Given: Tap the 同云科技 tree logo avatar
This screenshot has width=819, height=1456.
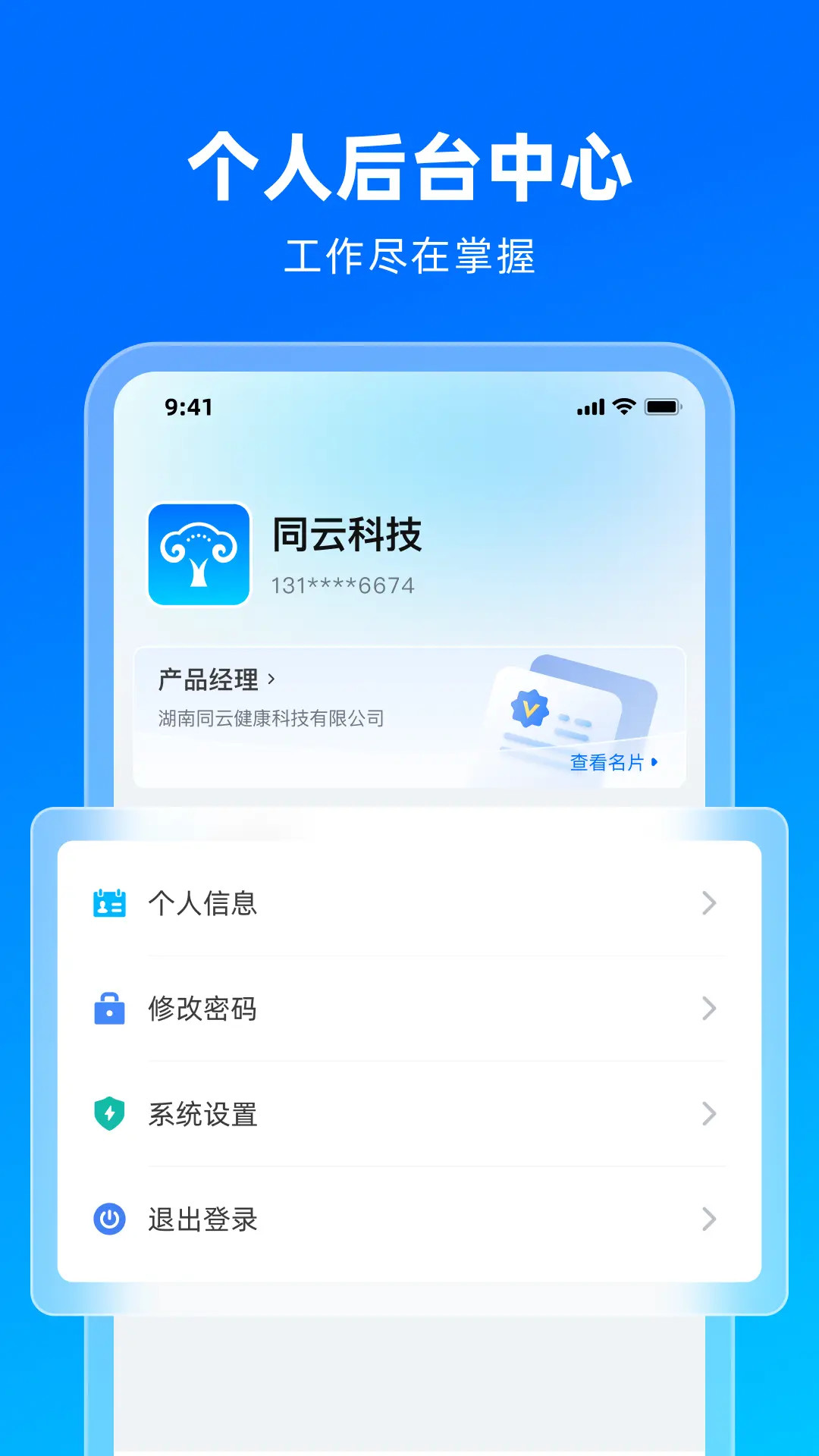Looking at the screenshot, I should point(199,554).
